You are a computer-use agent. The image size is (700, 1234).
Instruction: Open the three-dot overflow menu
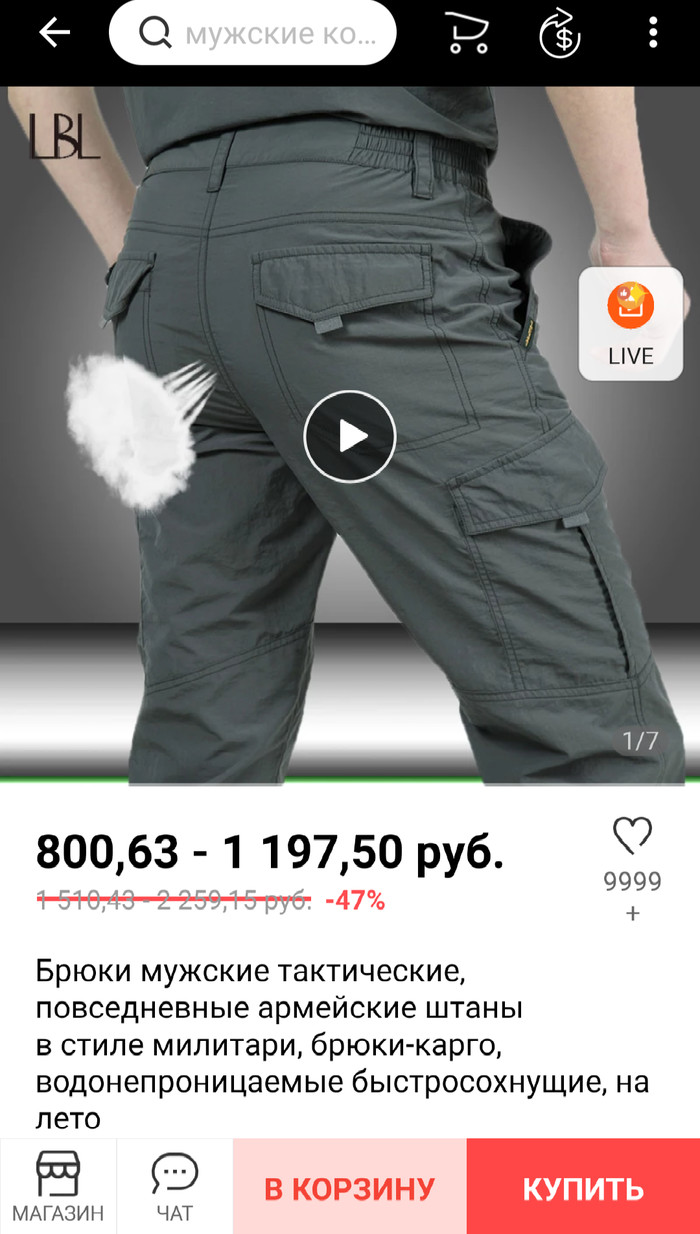pyautogui.click(x=653, y=34)
